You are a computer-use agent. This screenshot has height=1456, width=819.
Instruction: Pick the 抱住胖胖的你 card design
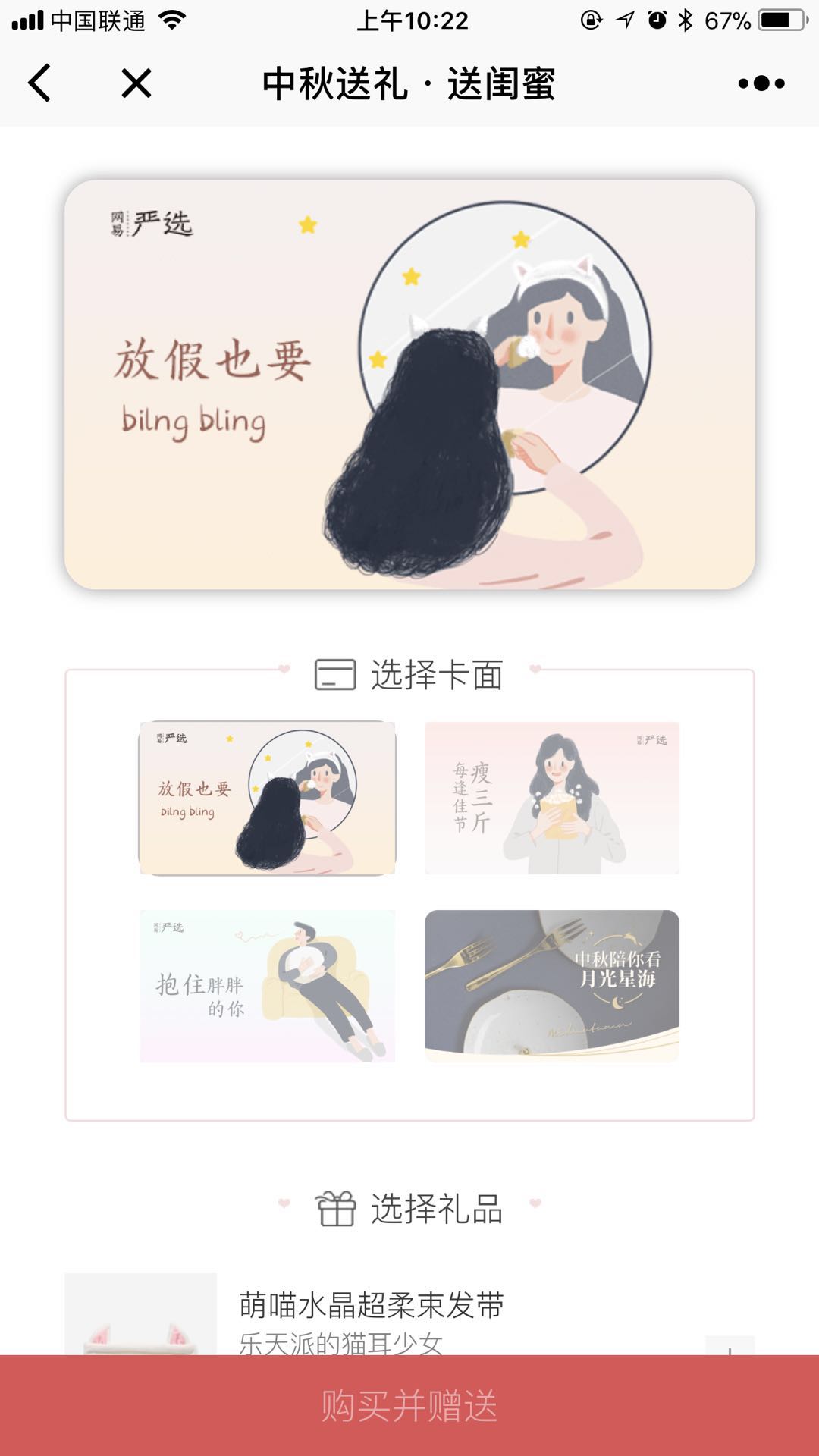coord(267,986)
